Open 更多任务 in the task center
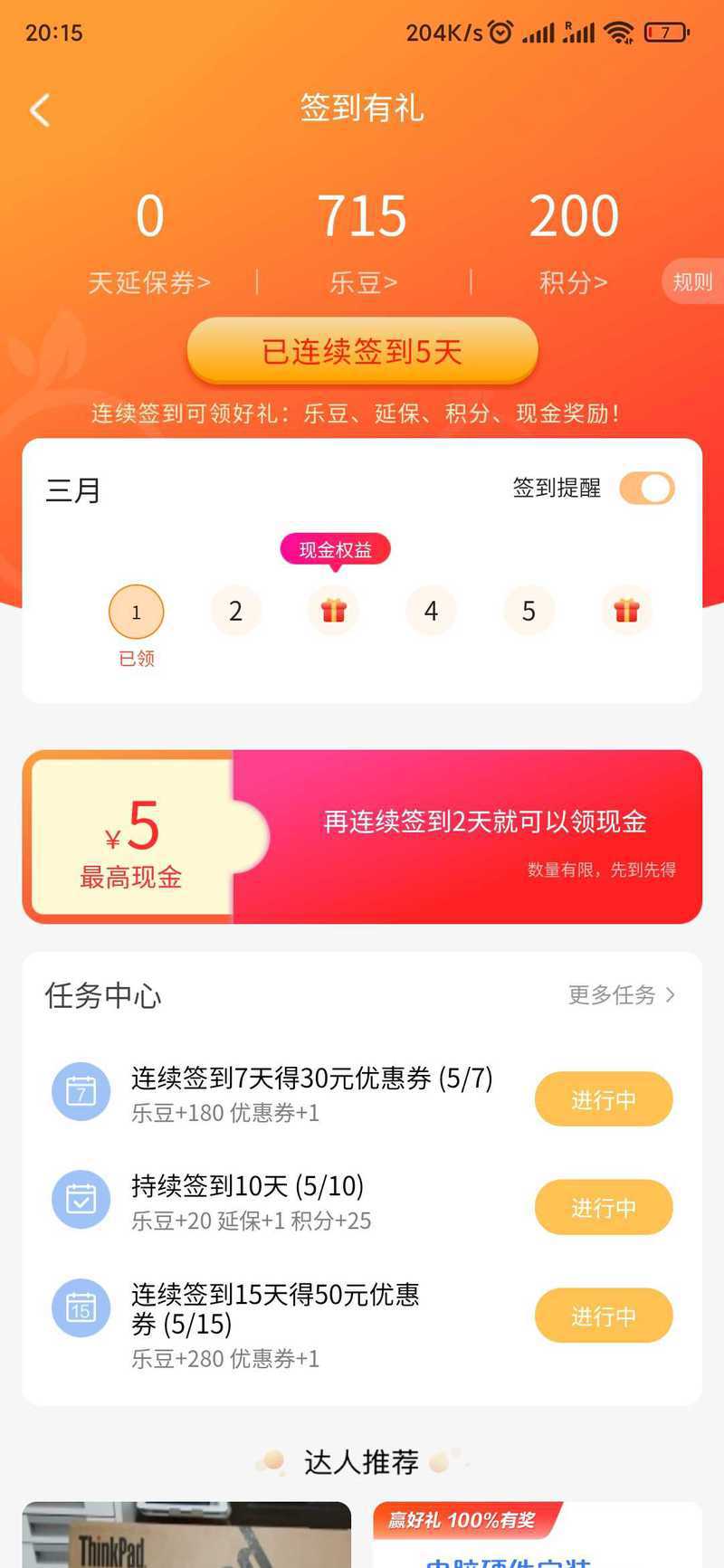The width and height of the screenshot is (724, 1568). point(621,995)
